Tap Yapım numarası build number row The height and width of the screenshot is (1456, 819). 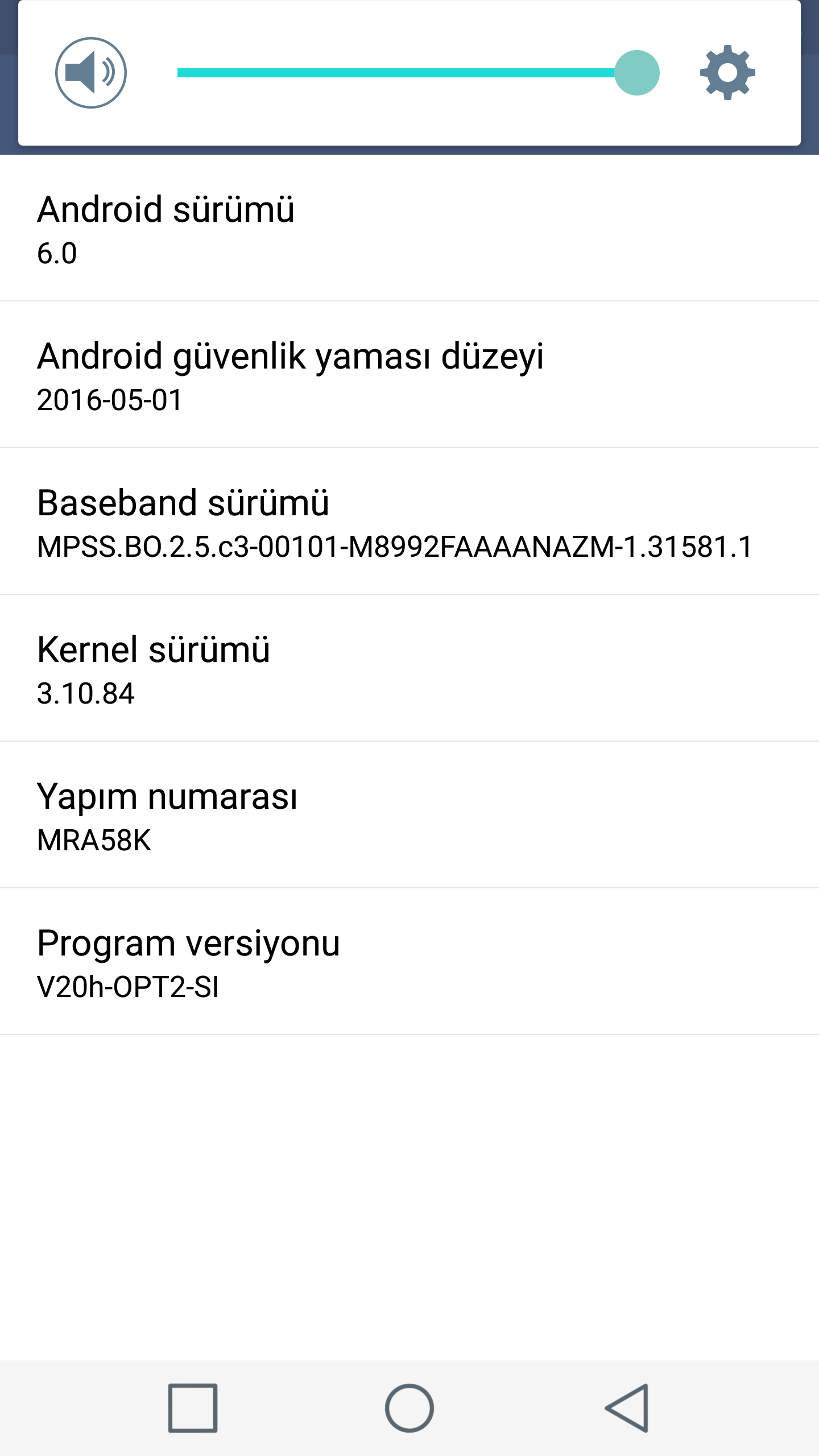click(x=409, y=816)
